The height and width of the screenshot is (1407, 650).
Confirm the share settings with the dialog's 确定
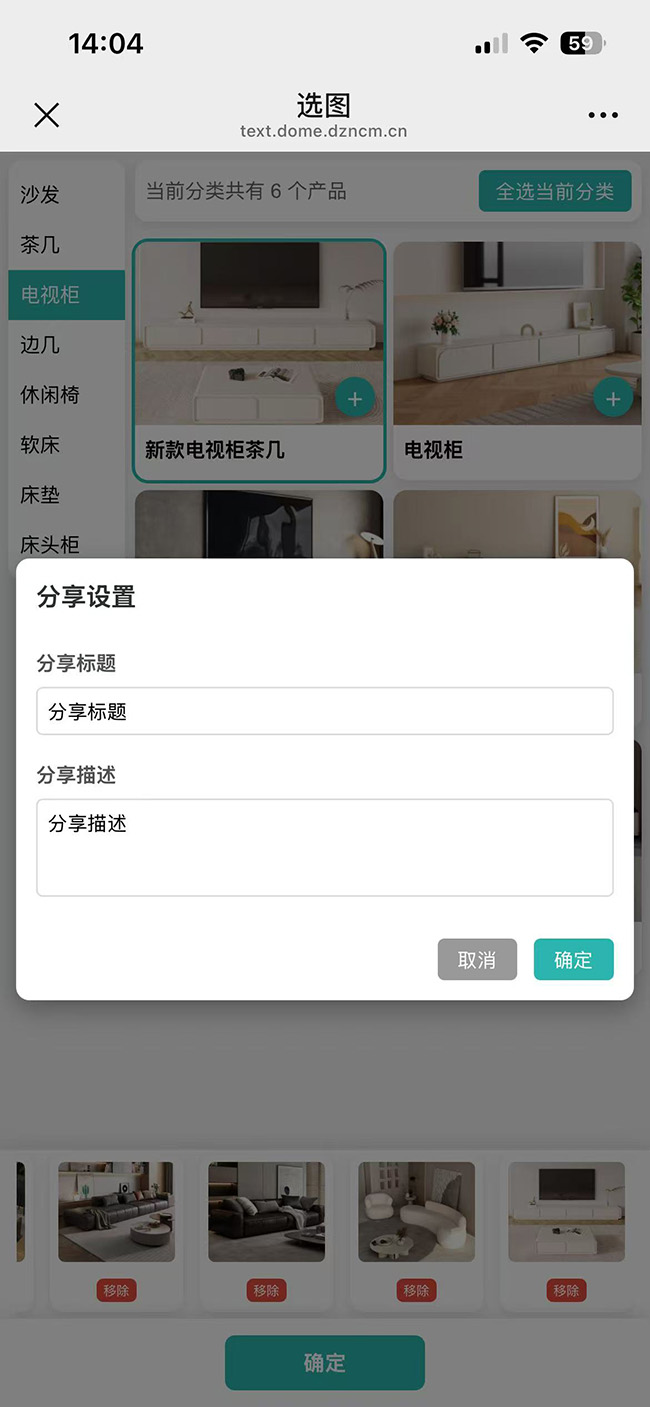[573, 960]
